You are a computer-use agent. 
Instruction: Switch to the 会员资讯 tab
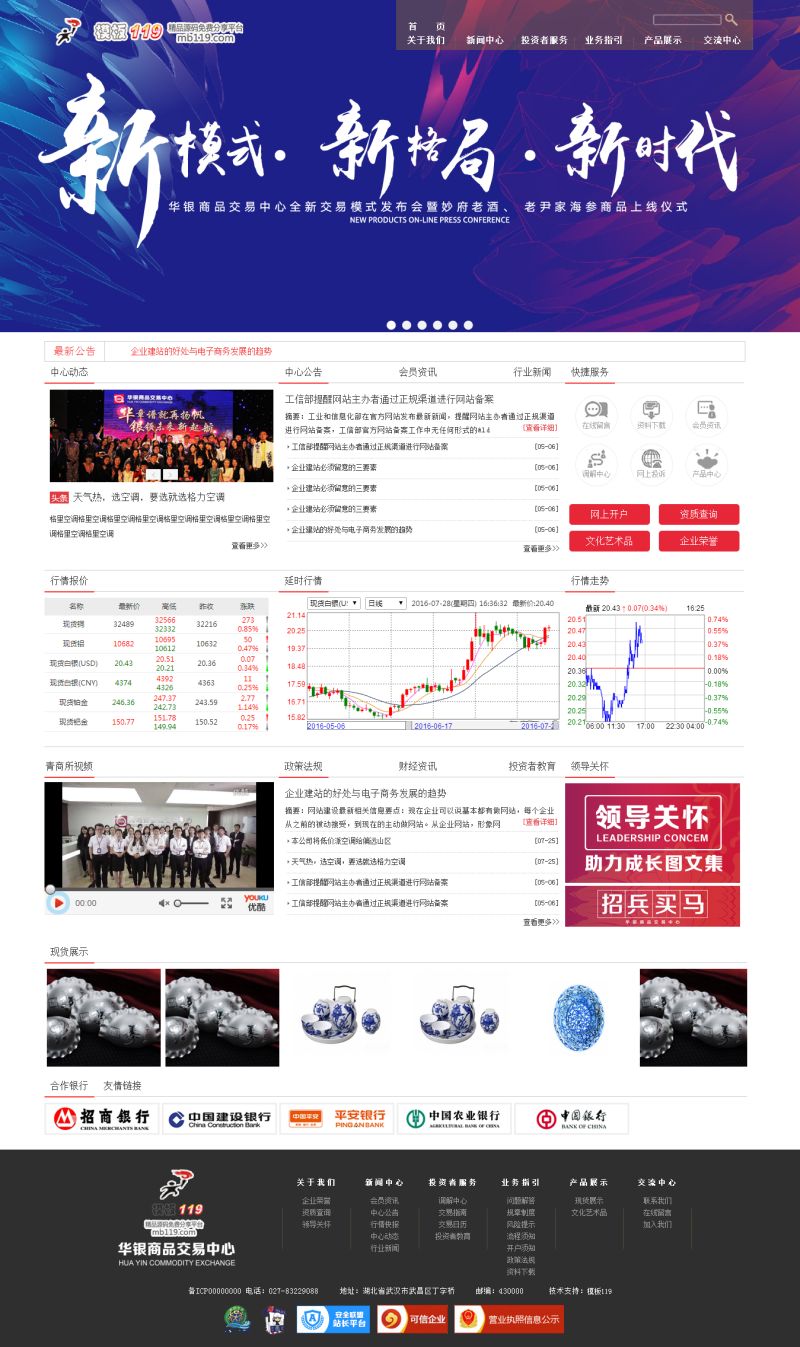[417, 372]
